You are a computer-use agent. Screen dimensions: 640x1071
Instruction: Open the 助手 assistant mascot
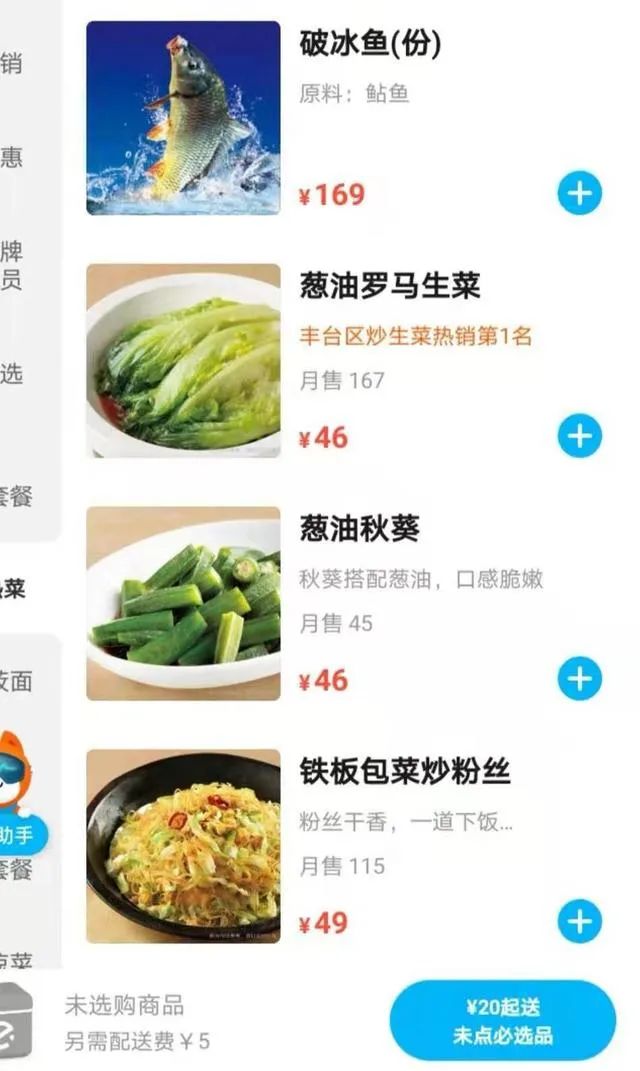point(16,790)
